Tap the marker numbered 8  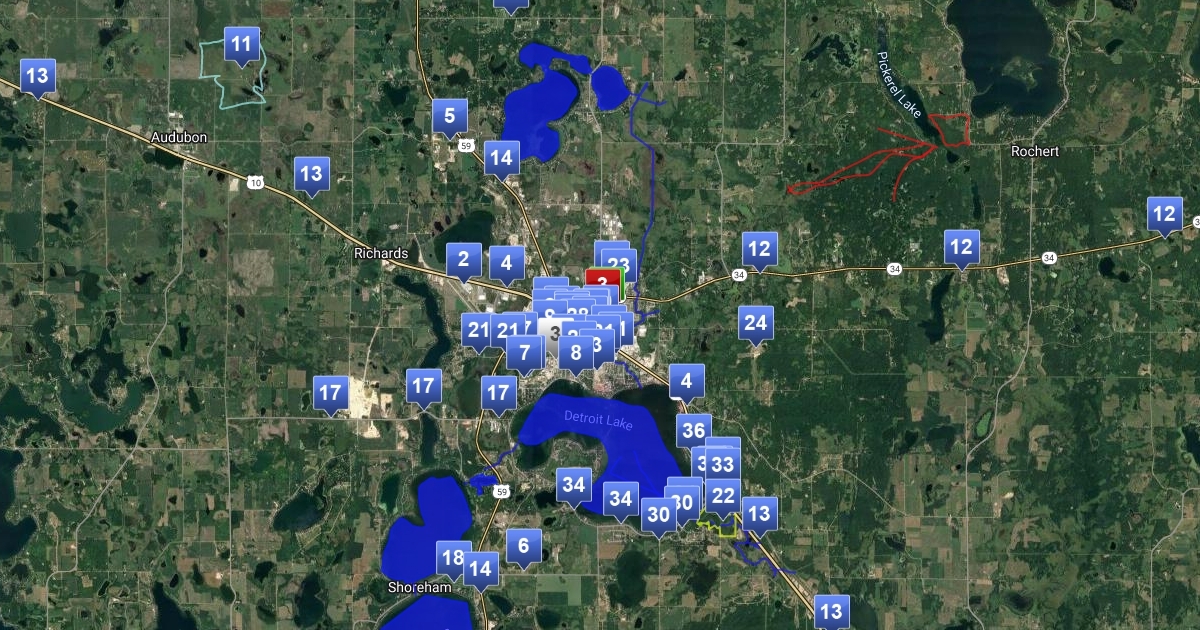(x=576, y=352)
